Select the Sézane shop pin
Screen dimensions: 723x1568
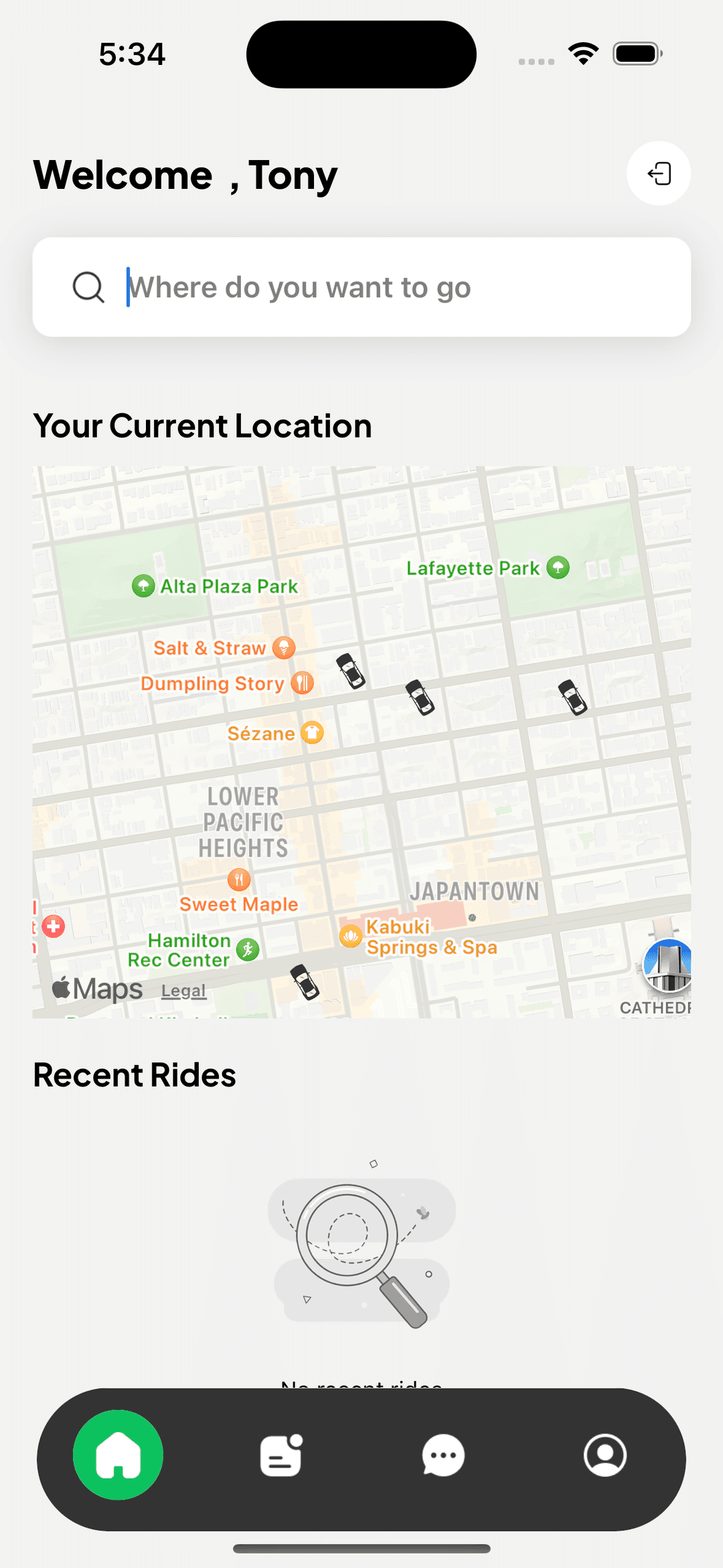(x=312, y=733)
